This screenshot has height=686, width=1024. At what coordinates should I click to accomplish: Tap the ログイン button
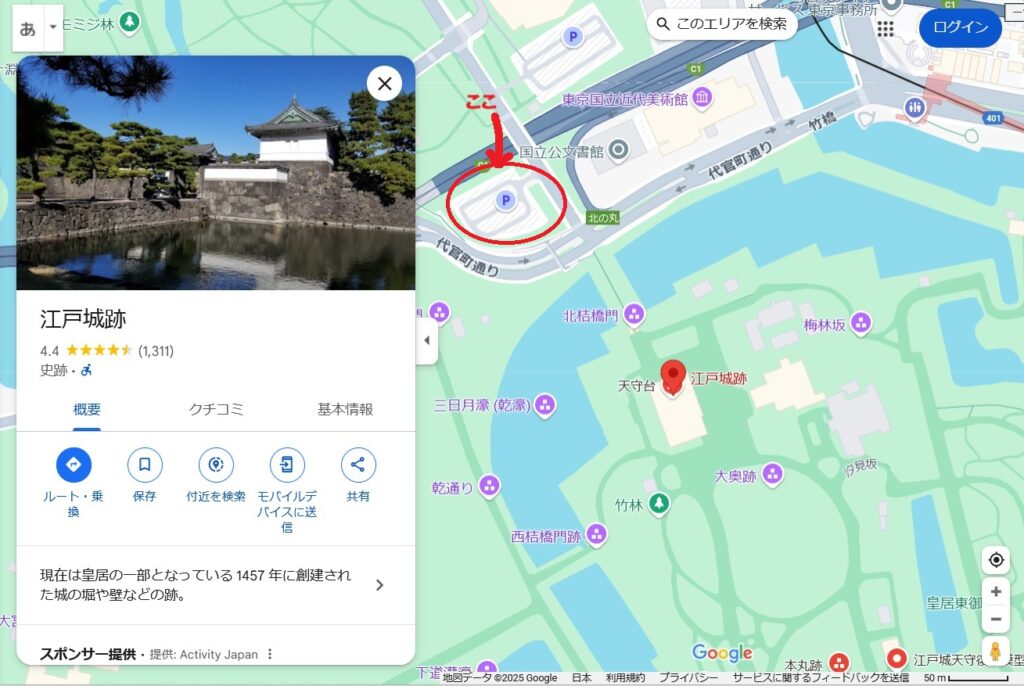tap(960, 27)
